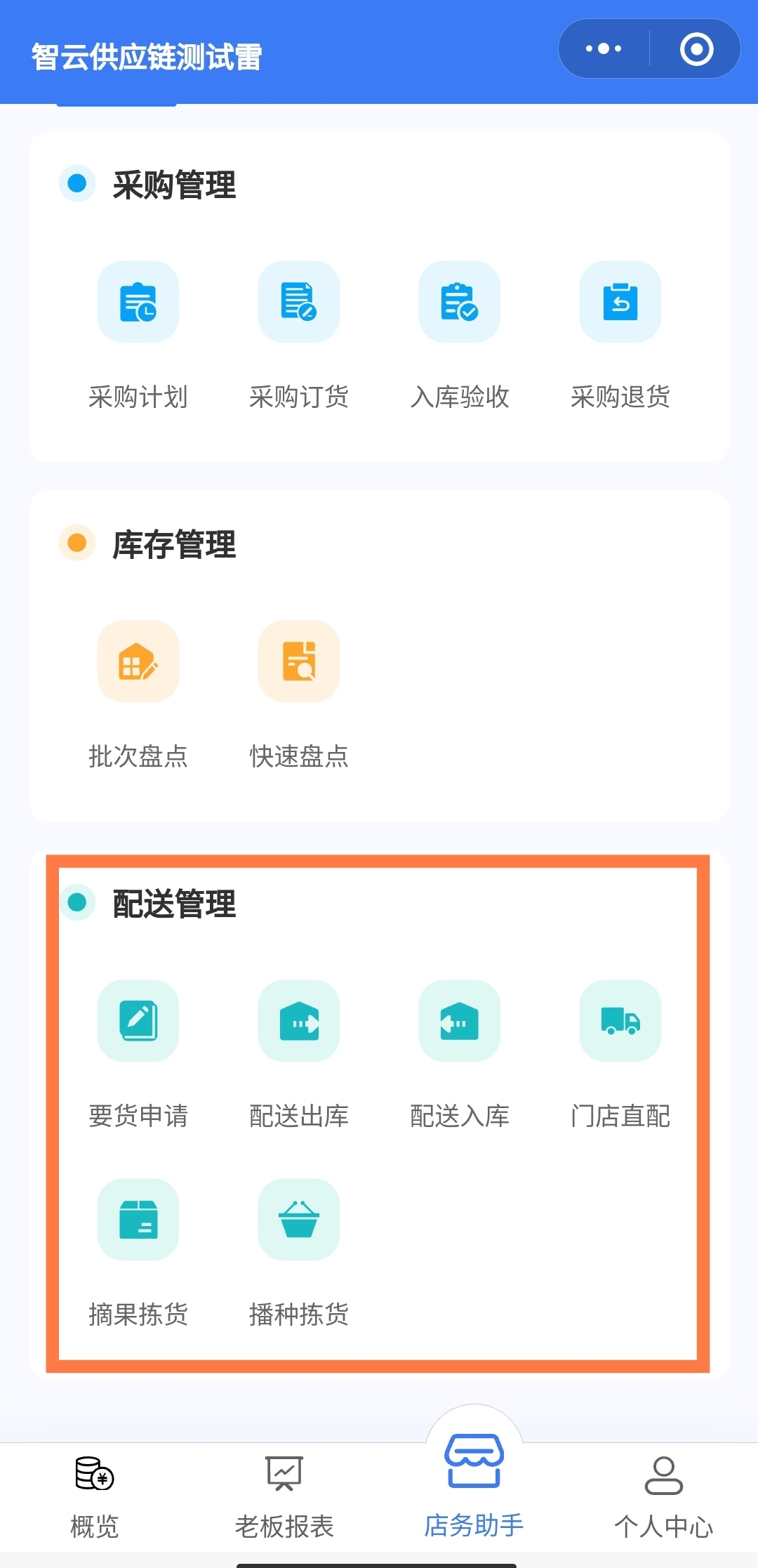Image resolution: width=758 pixels, height=1568 pixels.
Task: Switch to the 概览 tab
Action: (95, 1496)
